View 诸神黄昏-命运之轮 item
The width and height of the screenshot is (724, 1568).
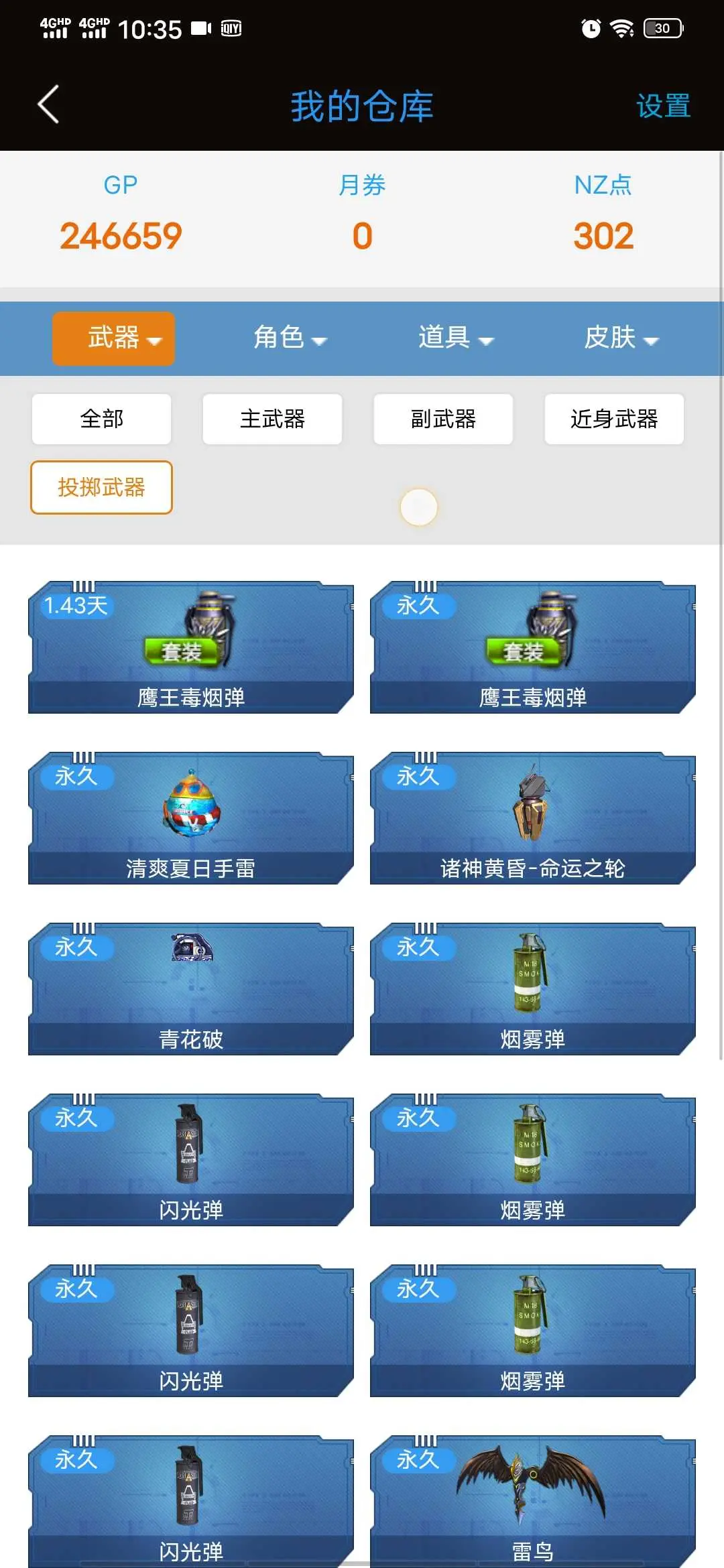tap(533, 818)
